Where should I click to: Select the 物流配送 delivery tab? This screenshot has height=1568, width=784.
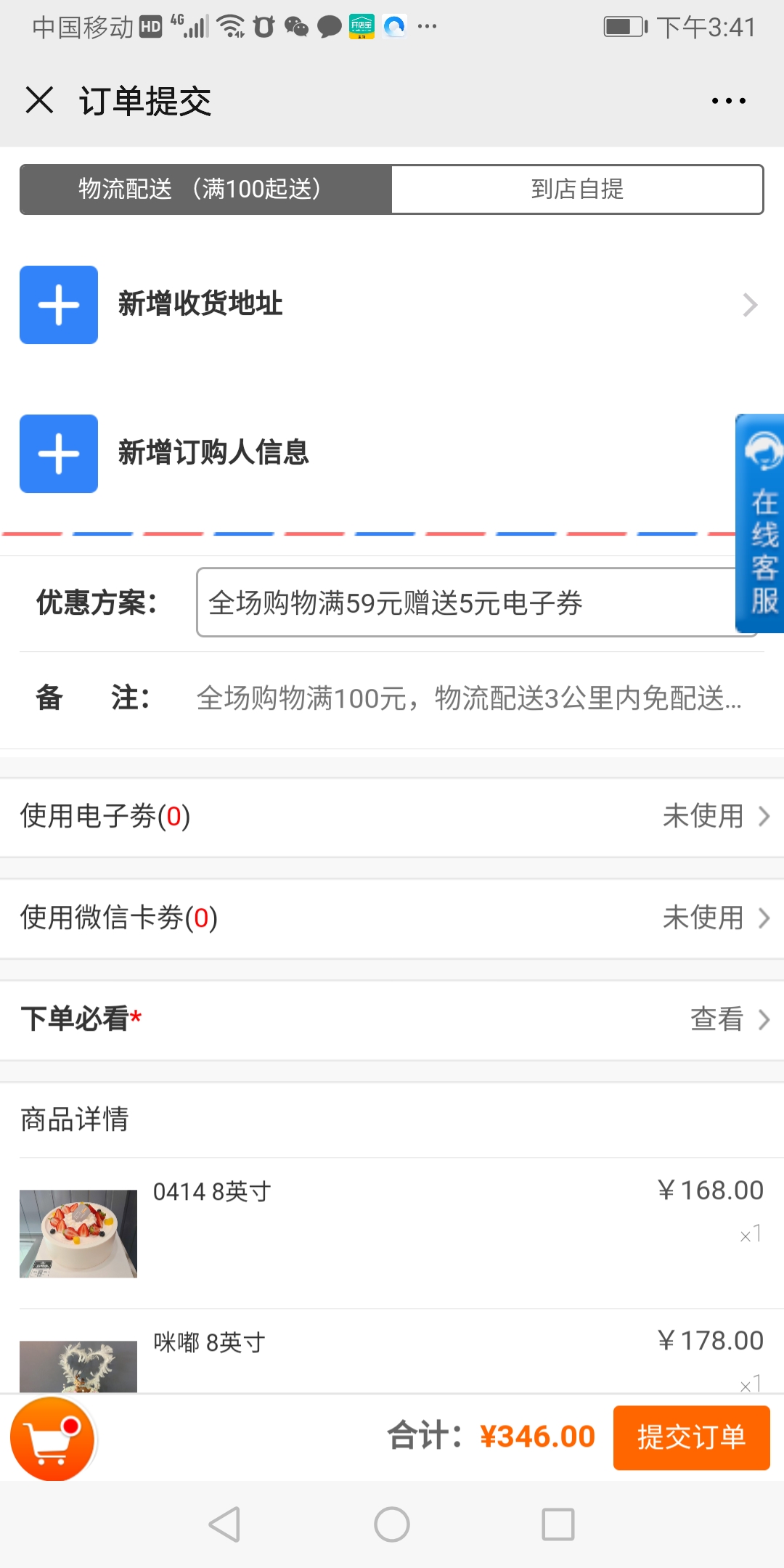pos(206,189)
